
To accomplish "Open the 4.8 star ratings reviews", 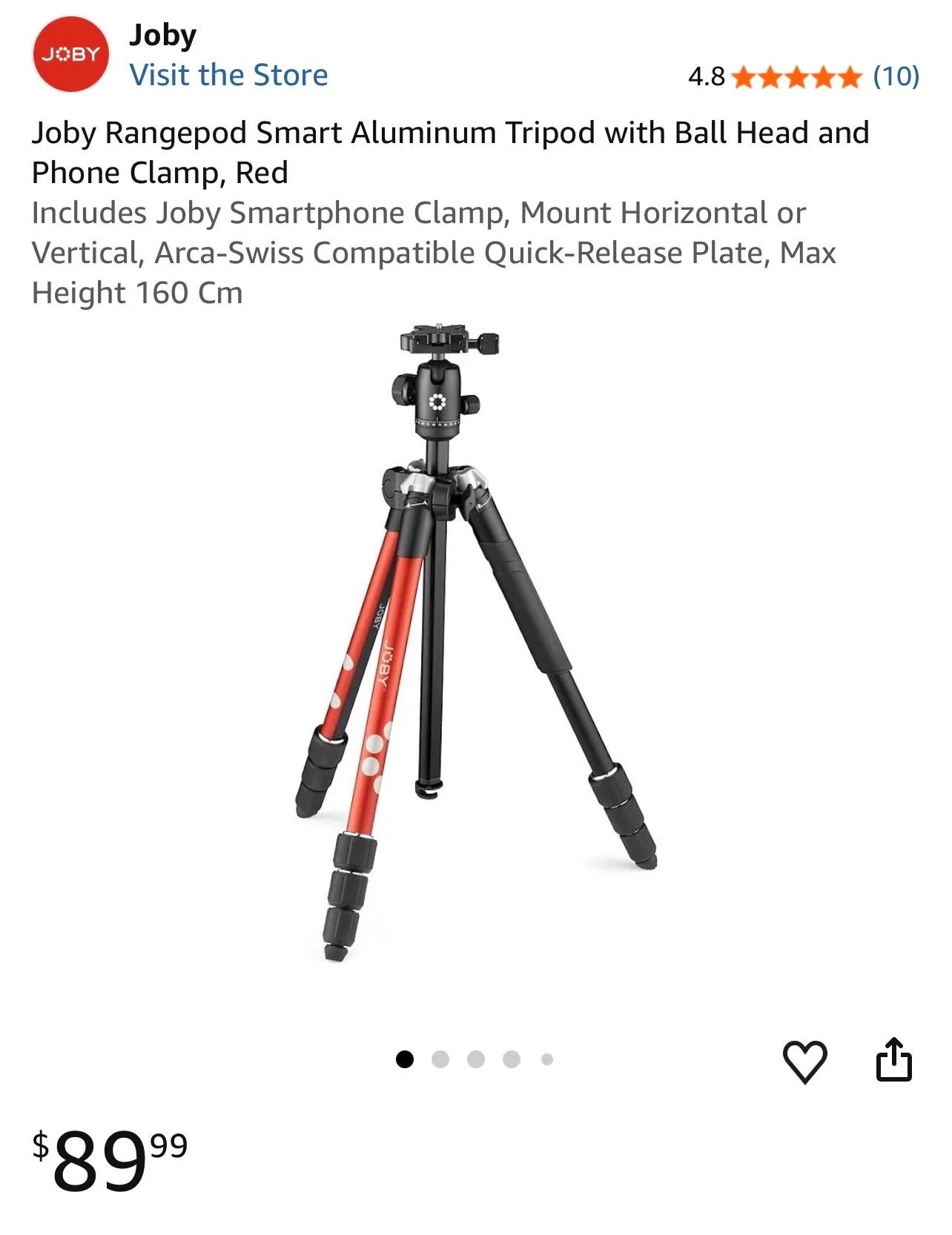I will pos(804,76).
